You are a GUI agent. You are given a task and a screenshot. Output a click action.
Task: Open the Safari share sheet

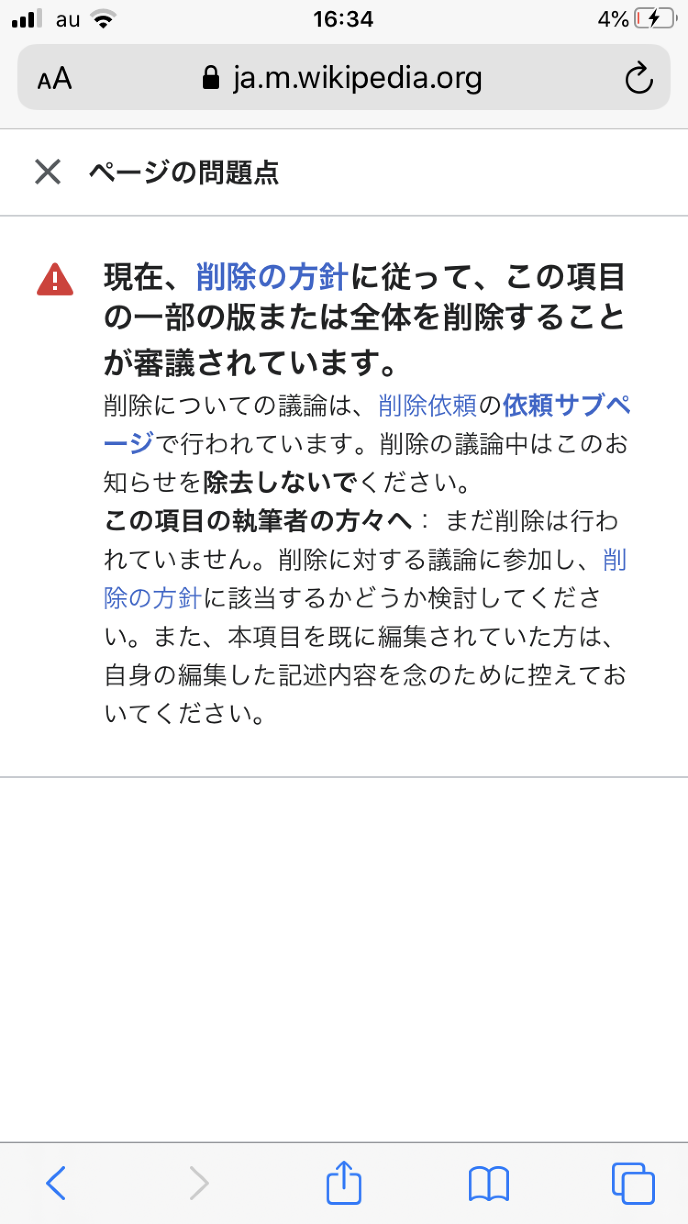pos(344,1182)
